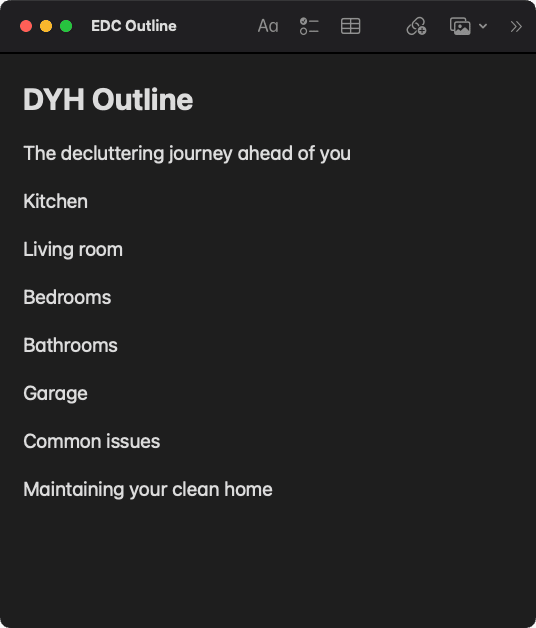Image resolution: width=536 pixels, height=628 pixels.
Task: Close the note window with the red button
Action: tap(26, 26)
